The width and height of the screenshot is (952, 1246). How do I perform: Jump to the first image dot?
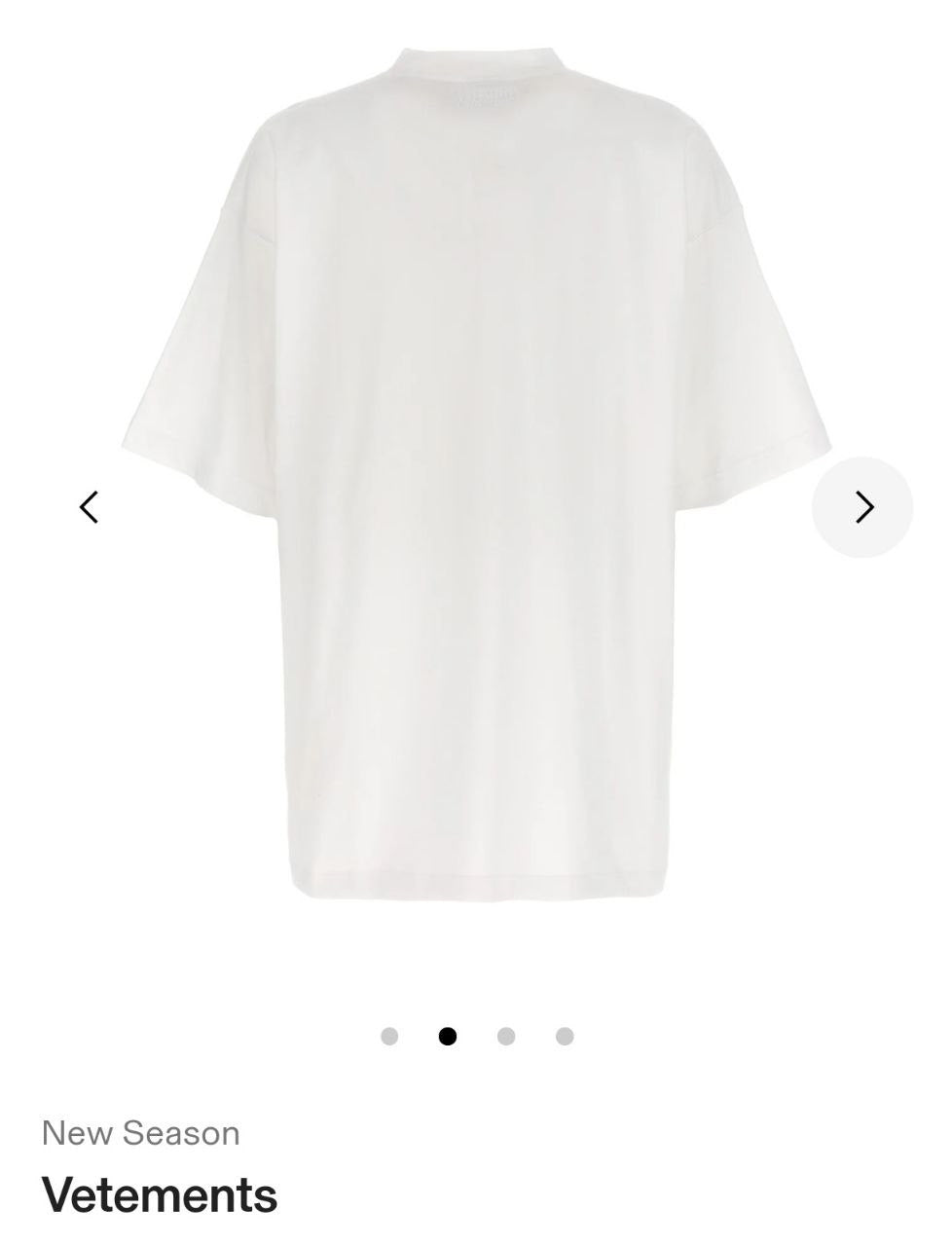pyautogui.click(x=389, y=1036)
